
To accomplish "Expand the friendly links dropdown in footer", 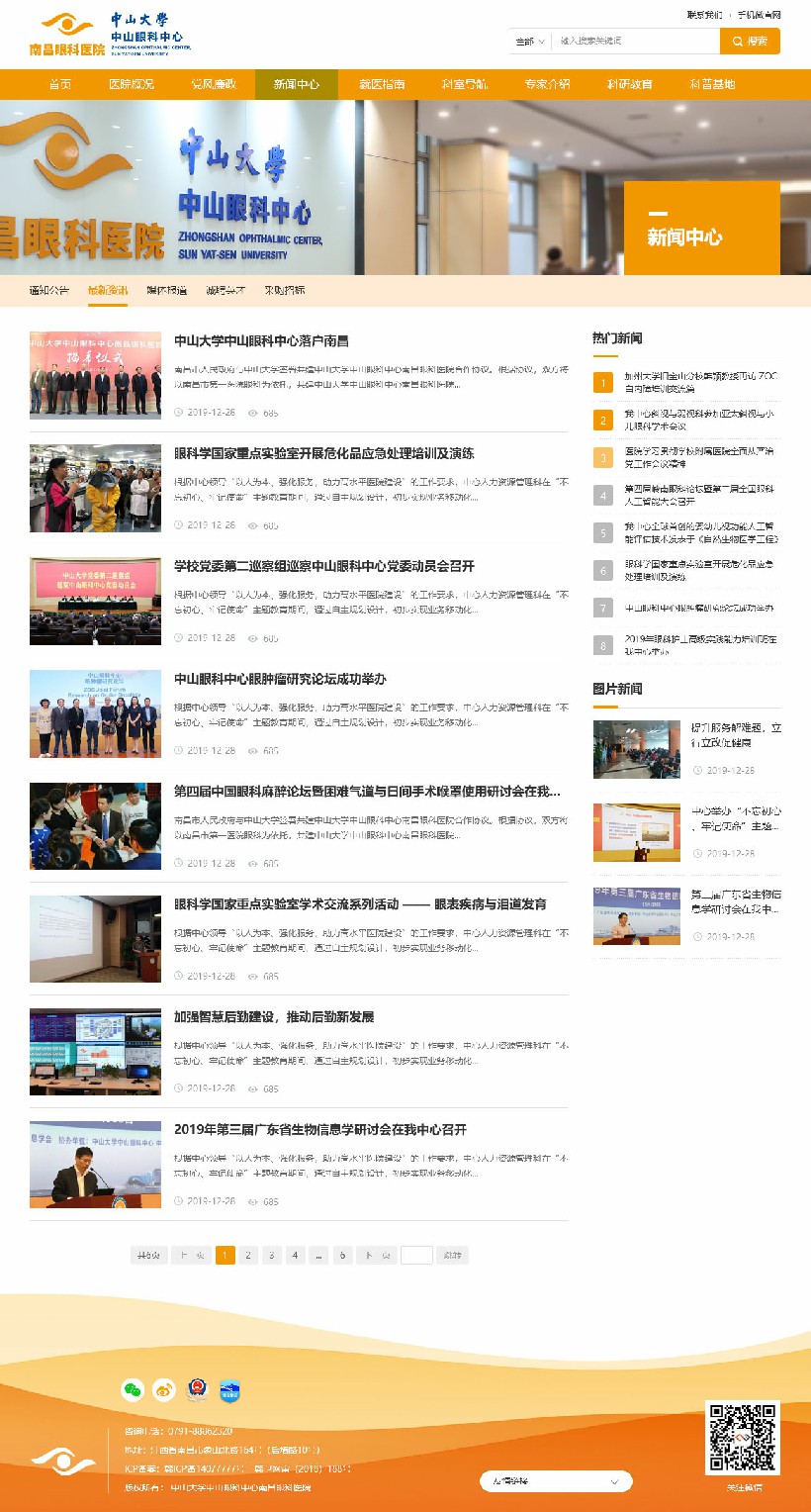I will coord(556,1481).
